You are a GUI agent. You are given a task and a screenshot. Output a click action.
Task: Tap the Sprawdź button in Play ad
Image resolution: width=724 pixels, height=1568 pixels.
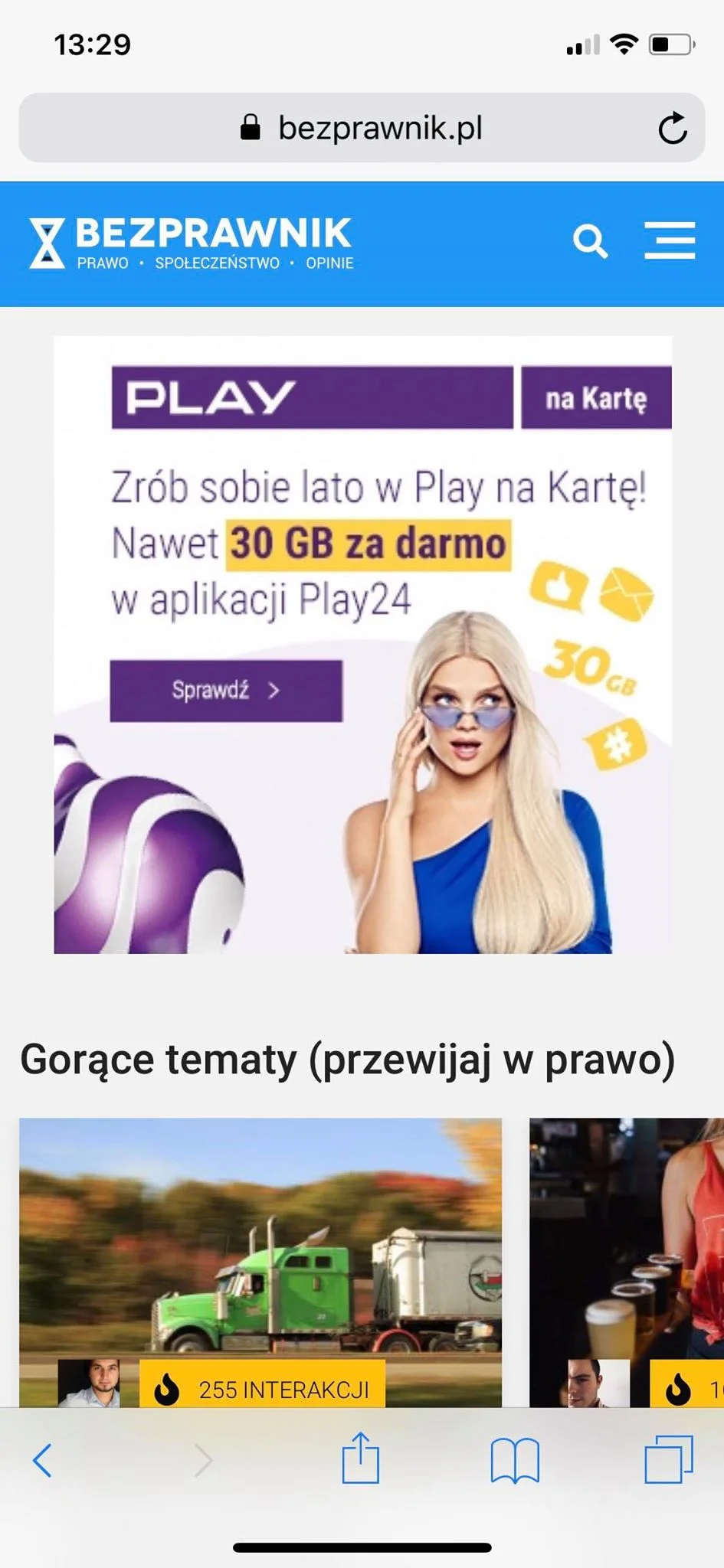(x=226, y=691)
